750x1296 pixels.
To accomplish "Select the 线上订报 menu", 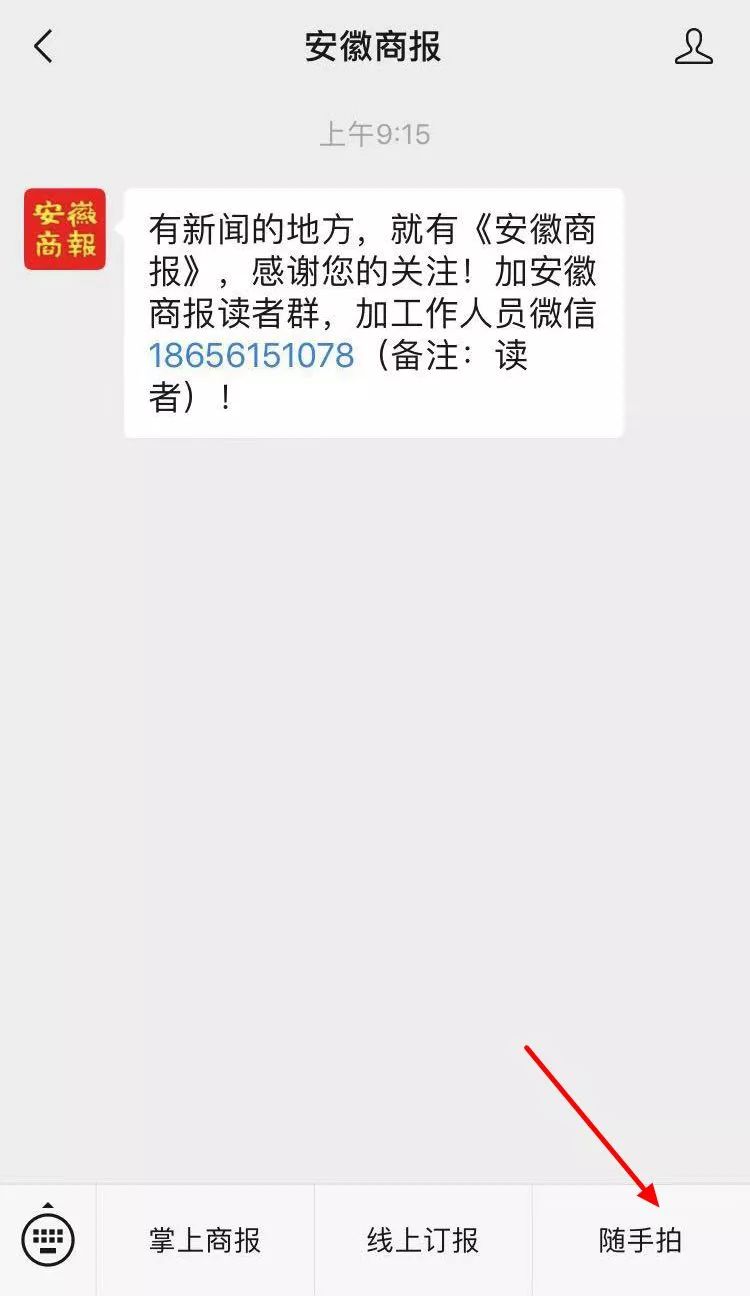I will pos(423,1240).
